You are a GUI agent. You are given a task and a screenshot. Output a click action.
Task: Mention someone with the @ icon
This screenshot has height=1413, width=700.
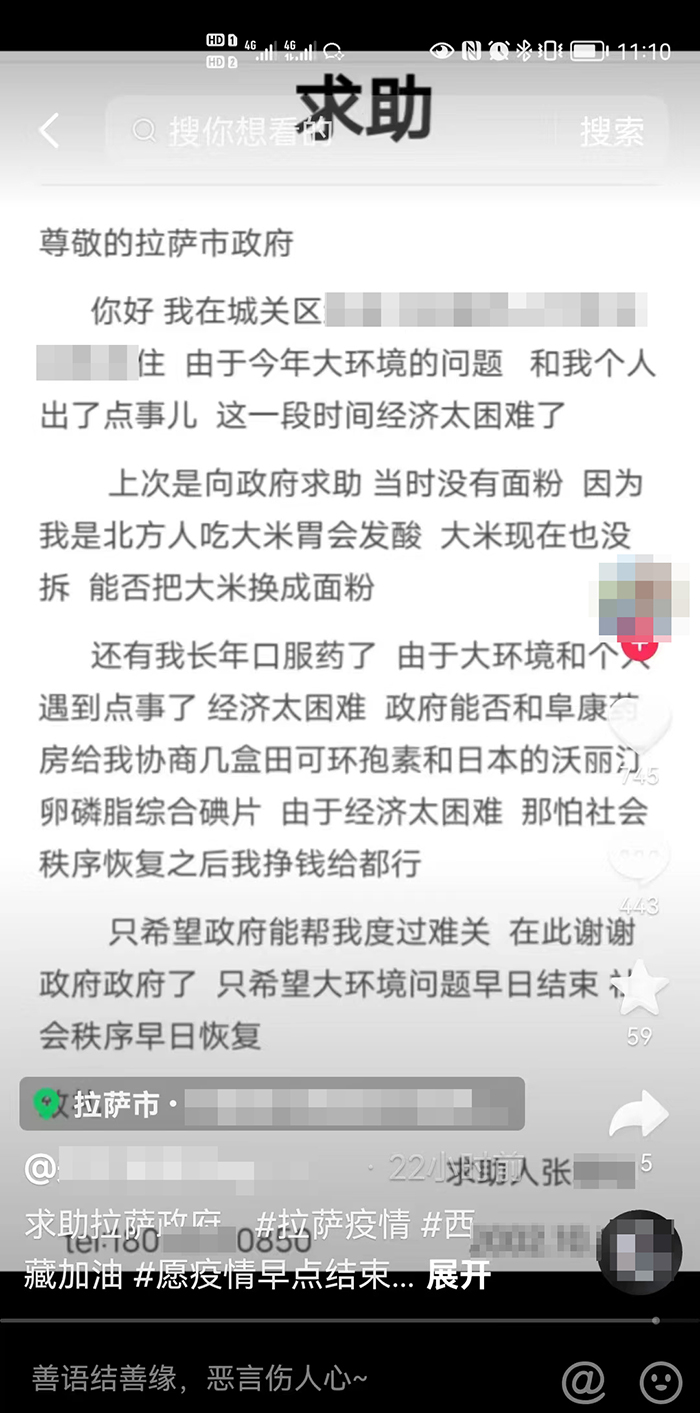583,1380
